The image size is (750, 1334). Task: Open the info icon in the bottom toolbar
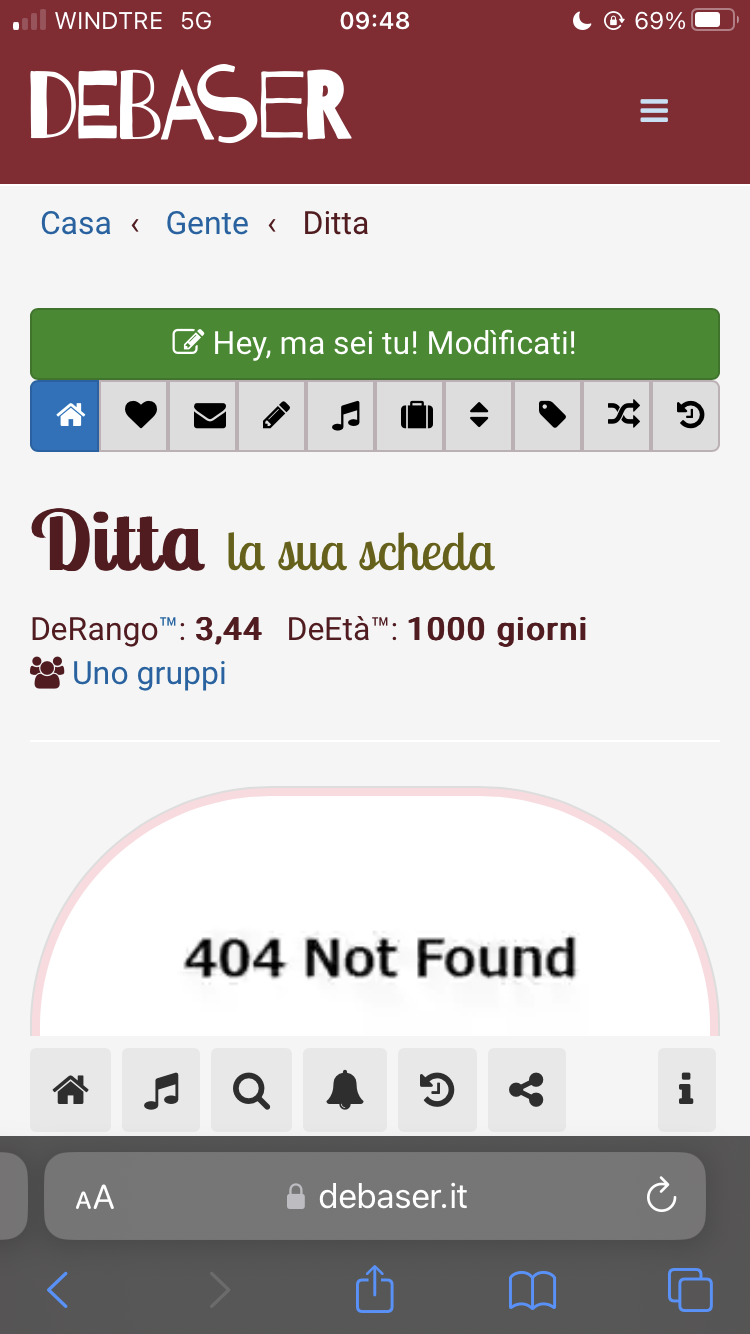pos(687,1090)
